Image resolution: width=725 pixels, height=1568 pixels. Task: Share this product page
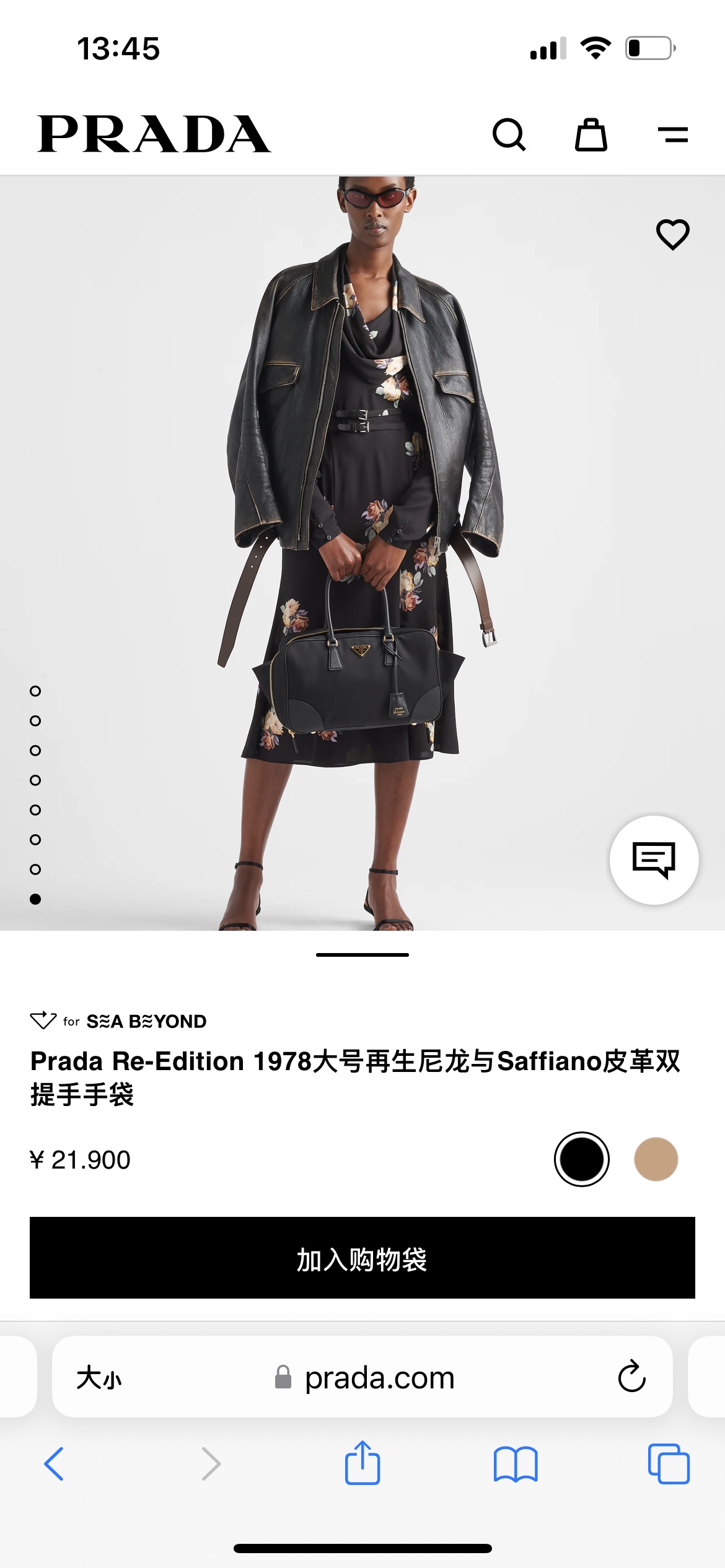pyautogui.click(x=362, y=1463)
